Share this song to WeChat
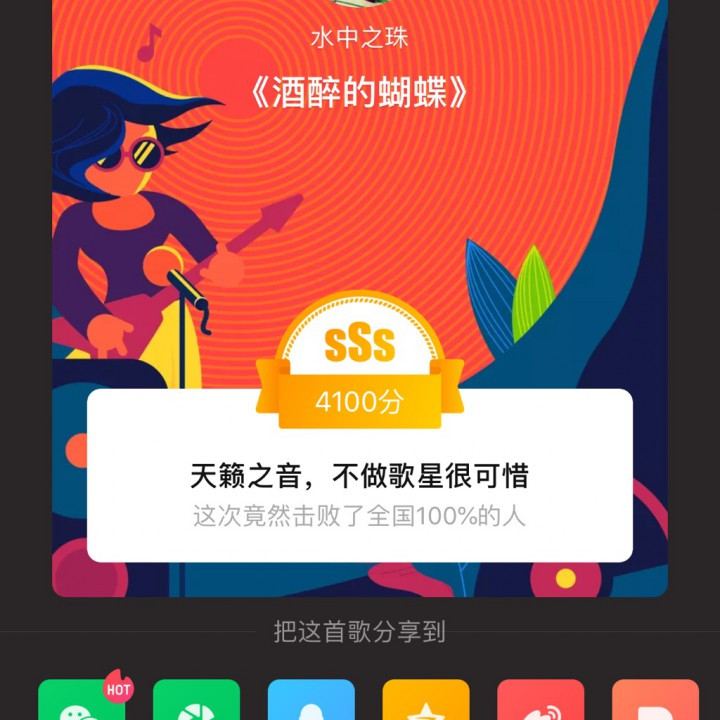Viewport: 720px width, 720px height. click(82, 702)
